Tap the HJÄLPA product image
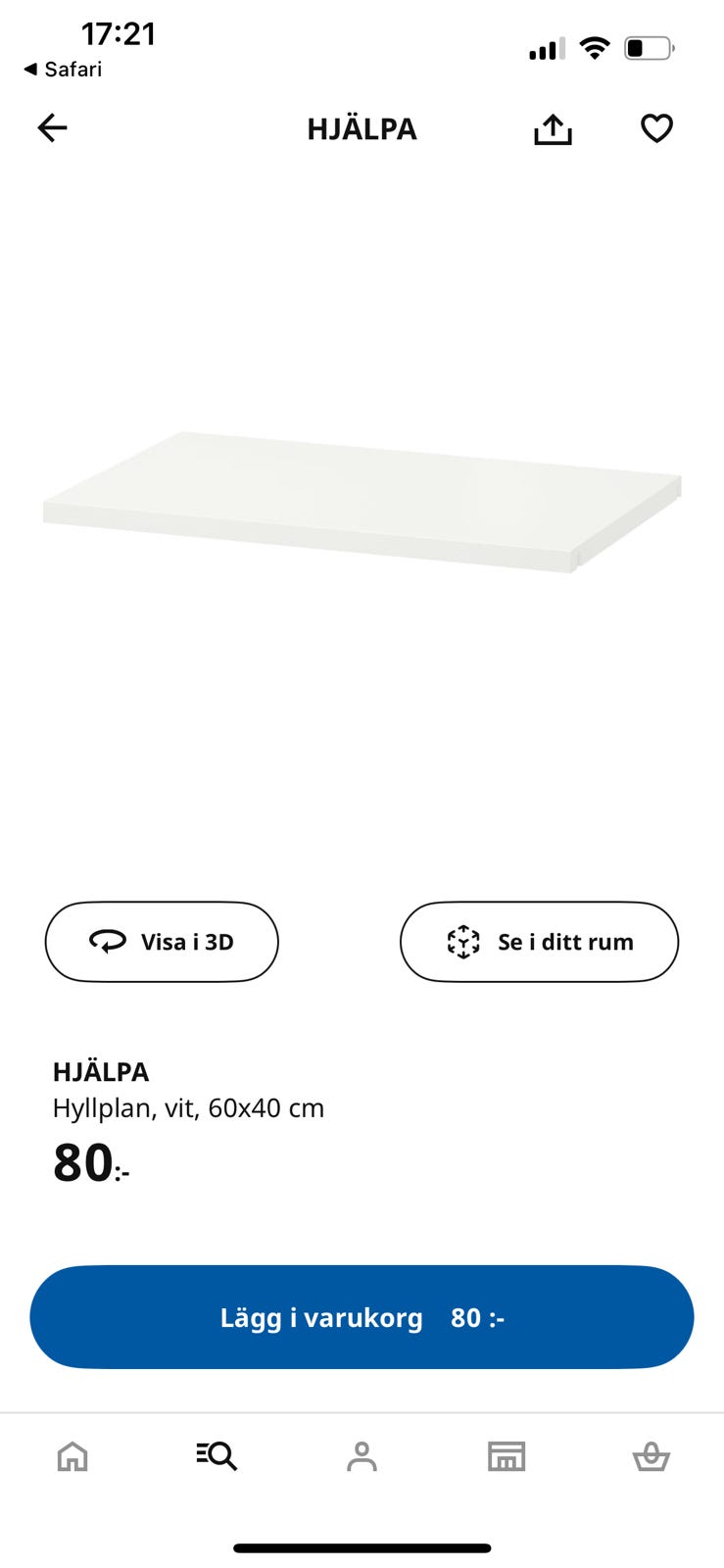 (x=362, y=500)
